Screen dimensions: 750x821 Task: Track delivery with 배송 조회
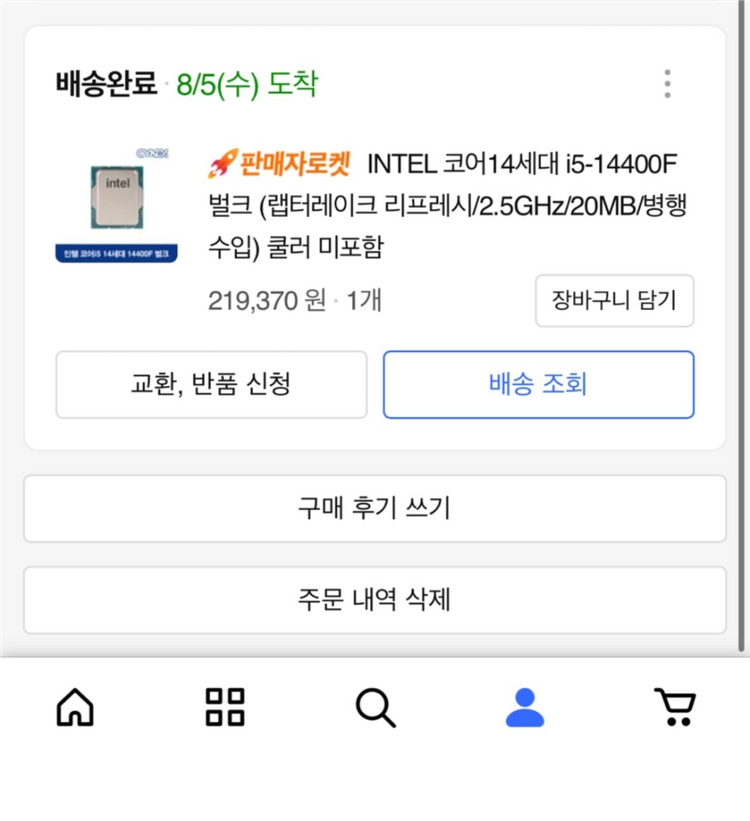tap(538, 384)
